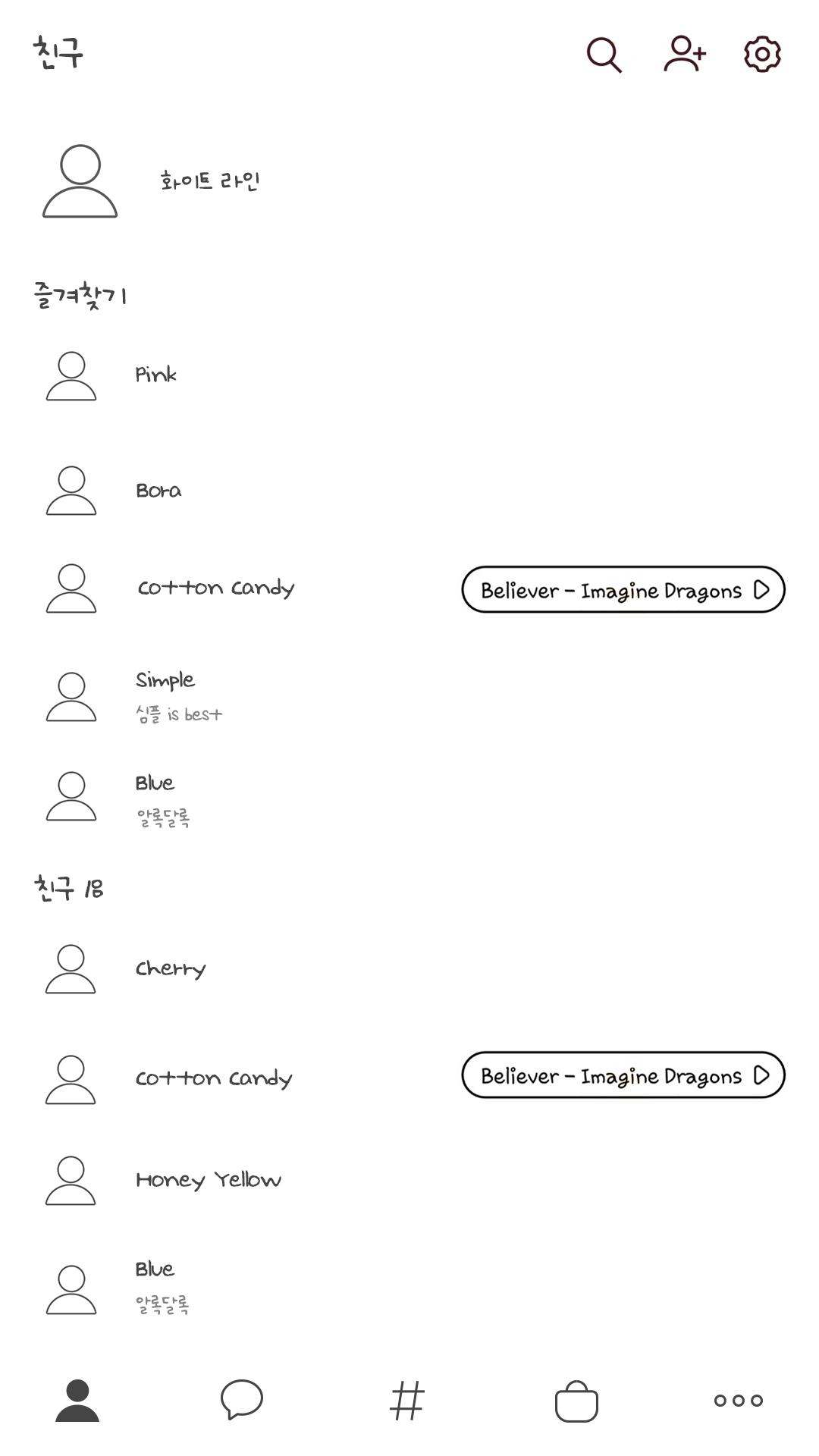The image size is (819, 1456).
Task: Open Honey Yellow's profile
Action: (209, 1180)
